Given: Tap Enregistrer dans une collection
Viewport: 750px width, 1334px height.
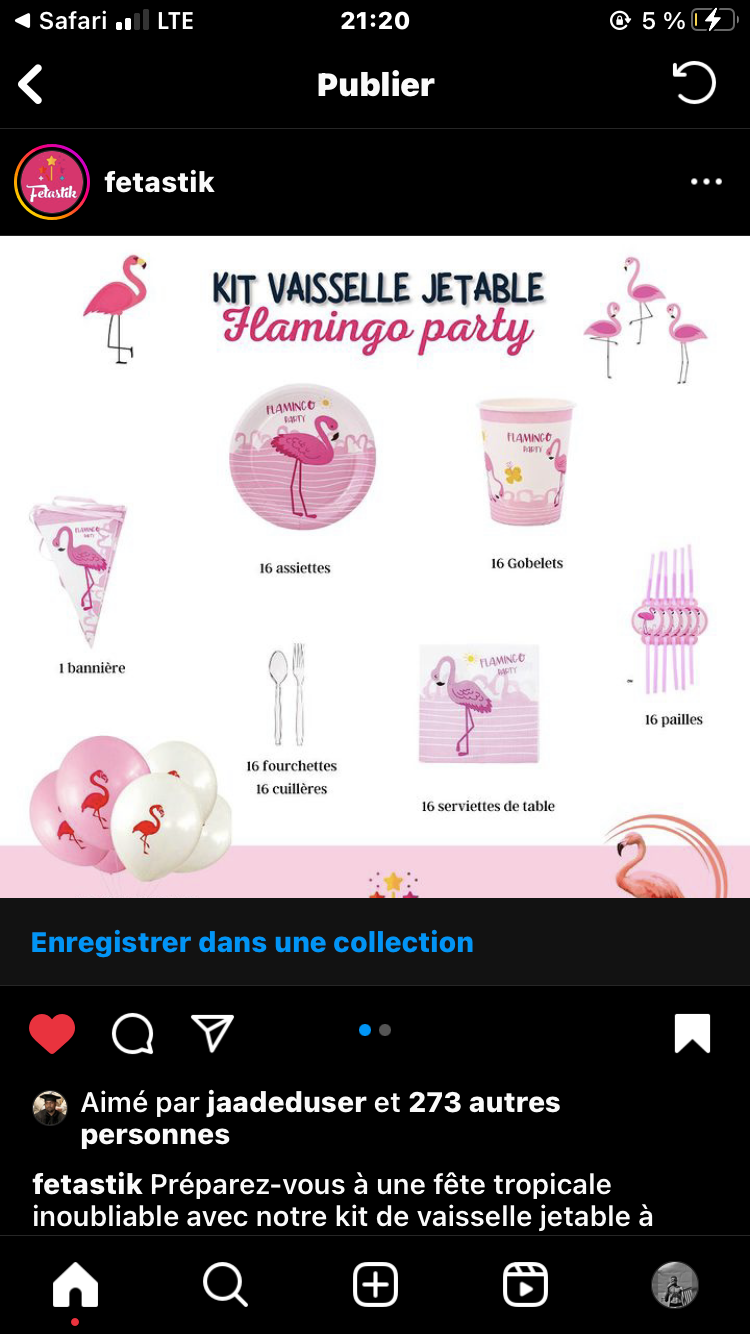Looking at the screenshot, I should point(252,942).
